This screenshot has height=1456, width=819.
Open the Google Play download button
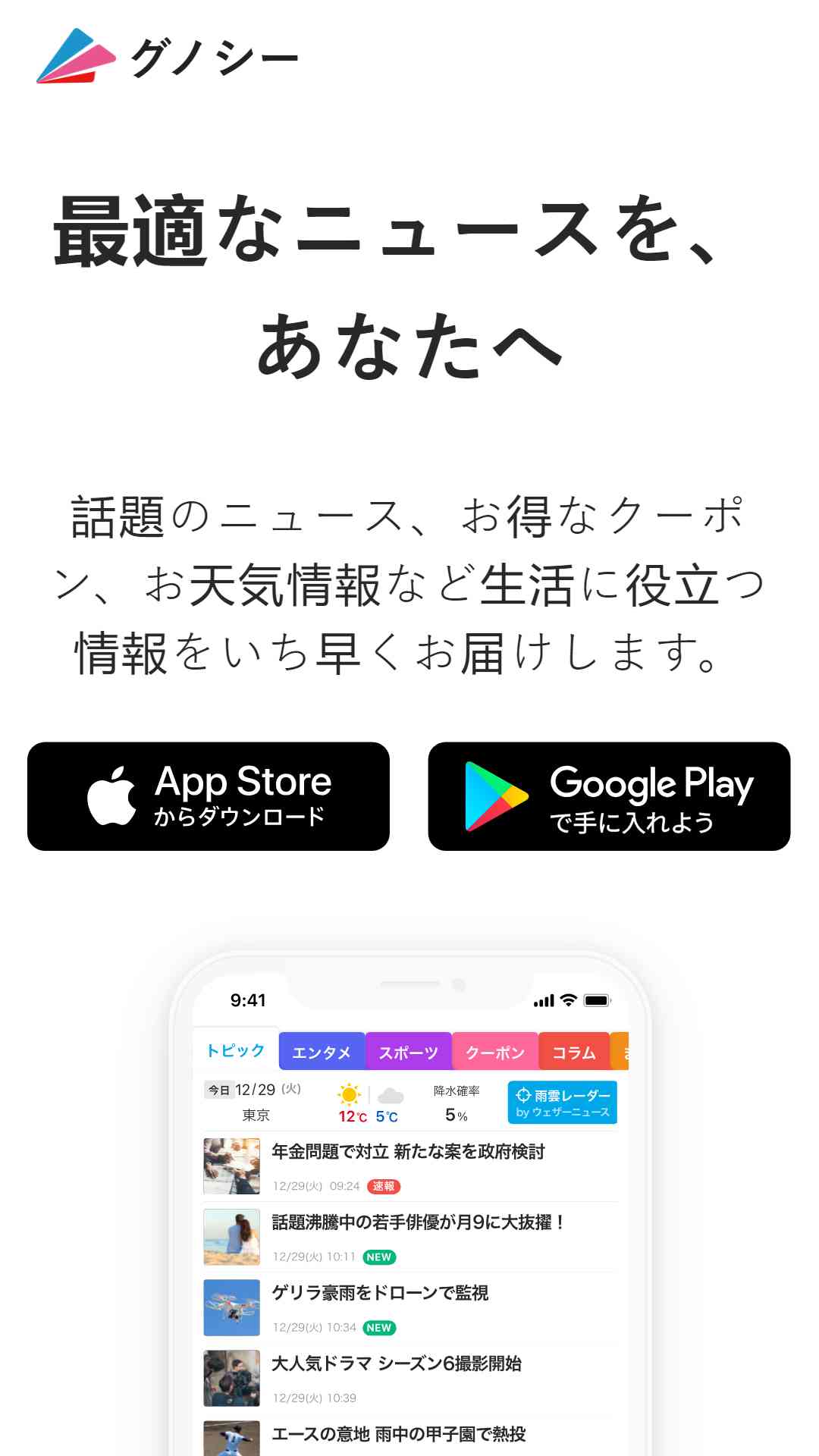(x=609, y=796)
